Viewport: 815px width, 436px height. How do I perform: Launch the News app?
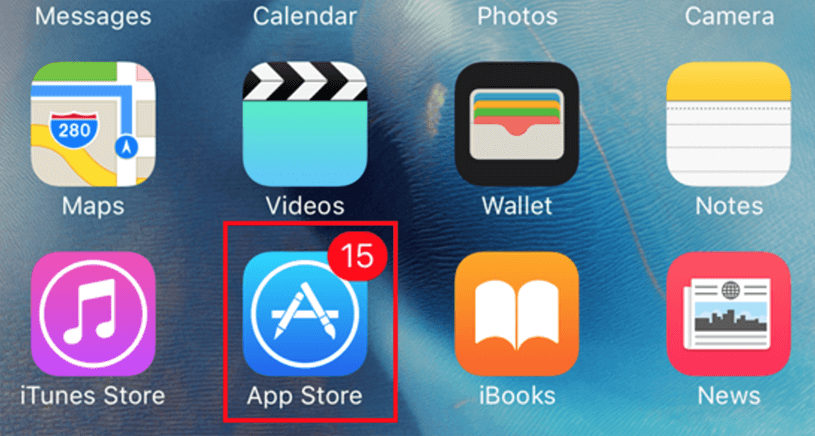729,314
